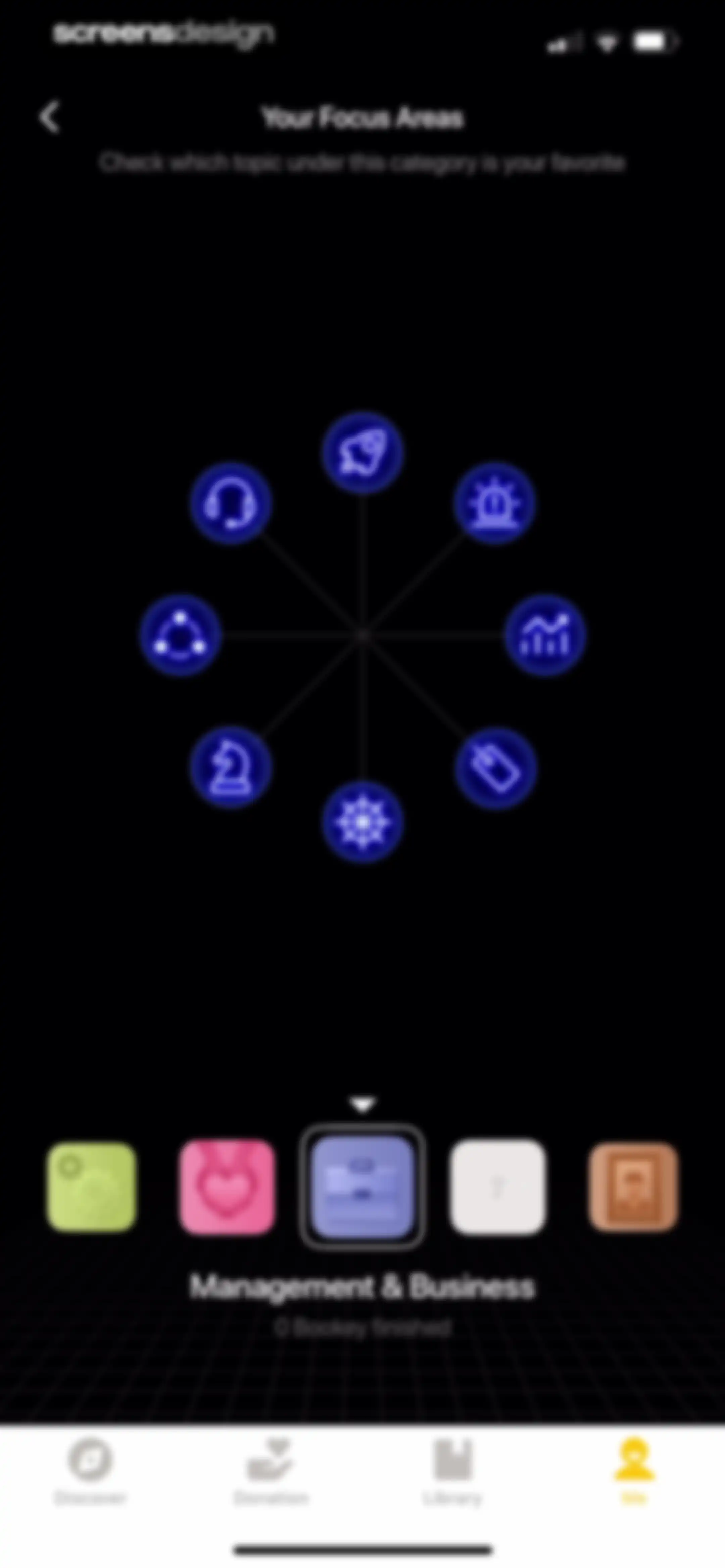Switch to the Discover tab
This screenshot has width=725, height=1568.
pyautogui.click(x=91, y=1471)
